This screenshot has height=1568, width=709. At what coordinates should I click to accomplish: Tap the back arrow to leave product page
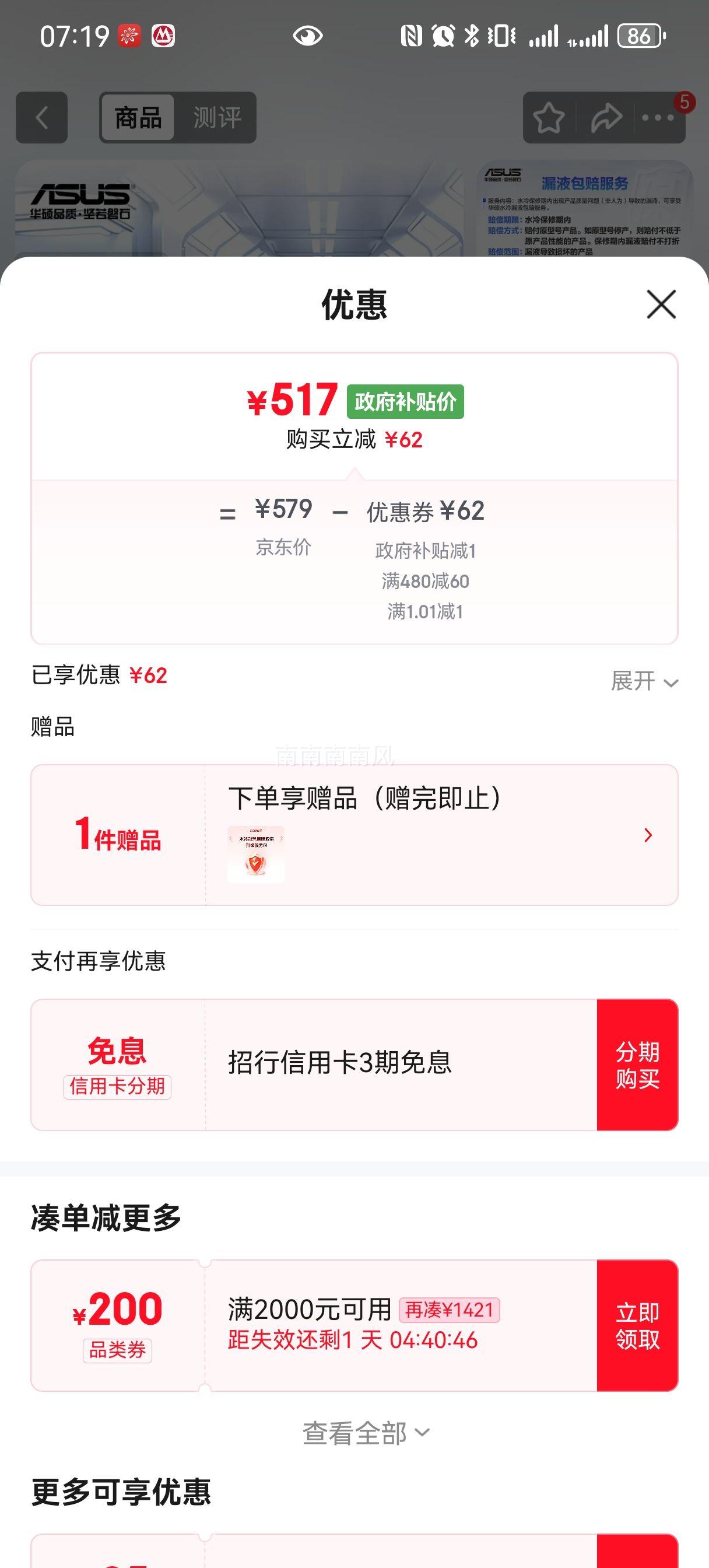[41, 117]
